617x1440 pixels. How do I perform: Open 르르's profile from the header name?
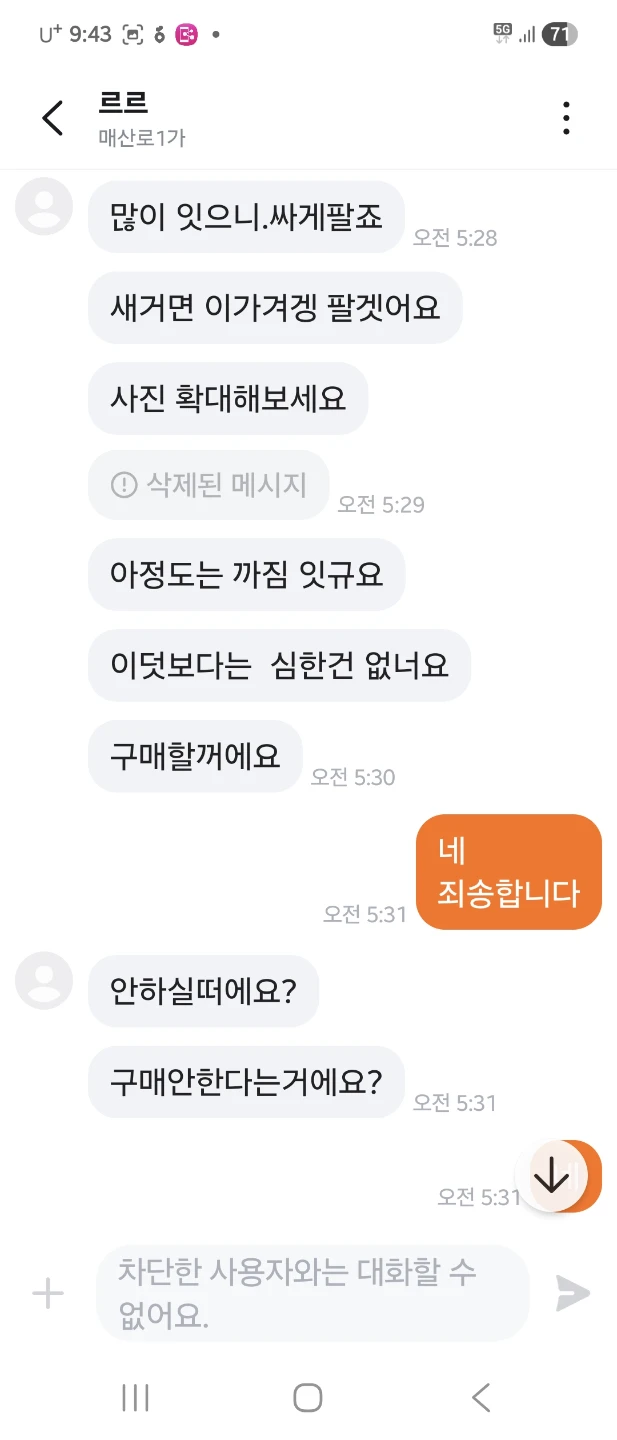tap(123, 102)
